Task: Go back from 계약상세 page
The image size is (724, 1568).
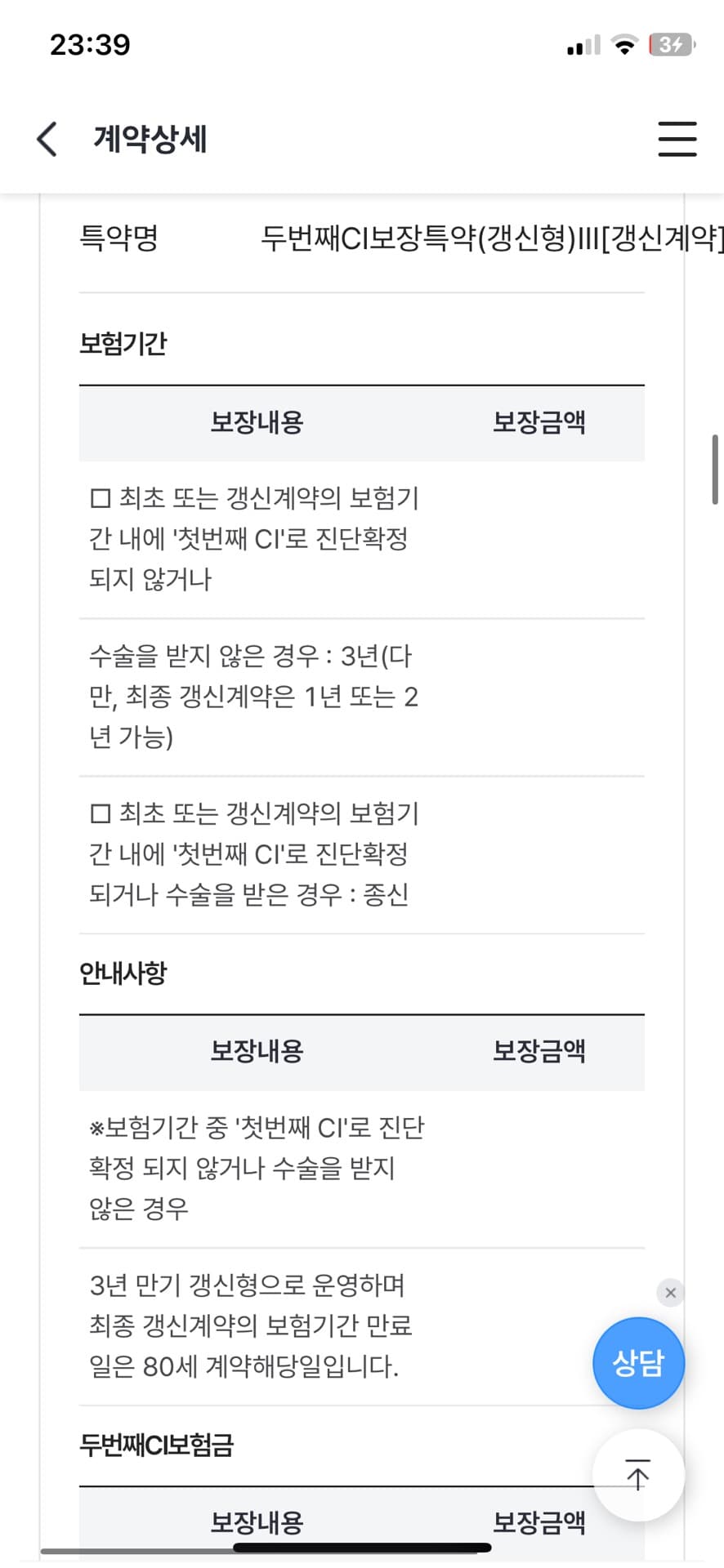Action: point(47,139)
